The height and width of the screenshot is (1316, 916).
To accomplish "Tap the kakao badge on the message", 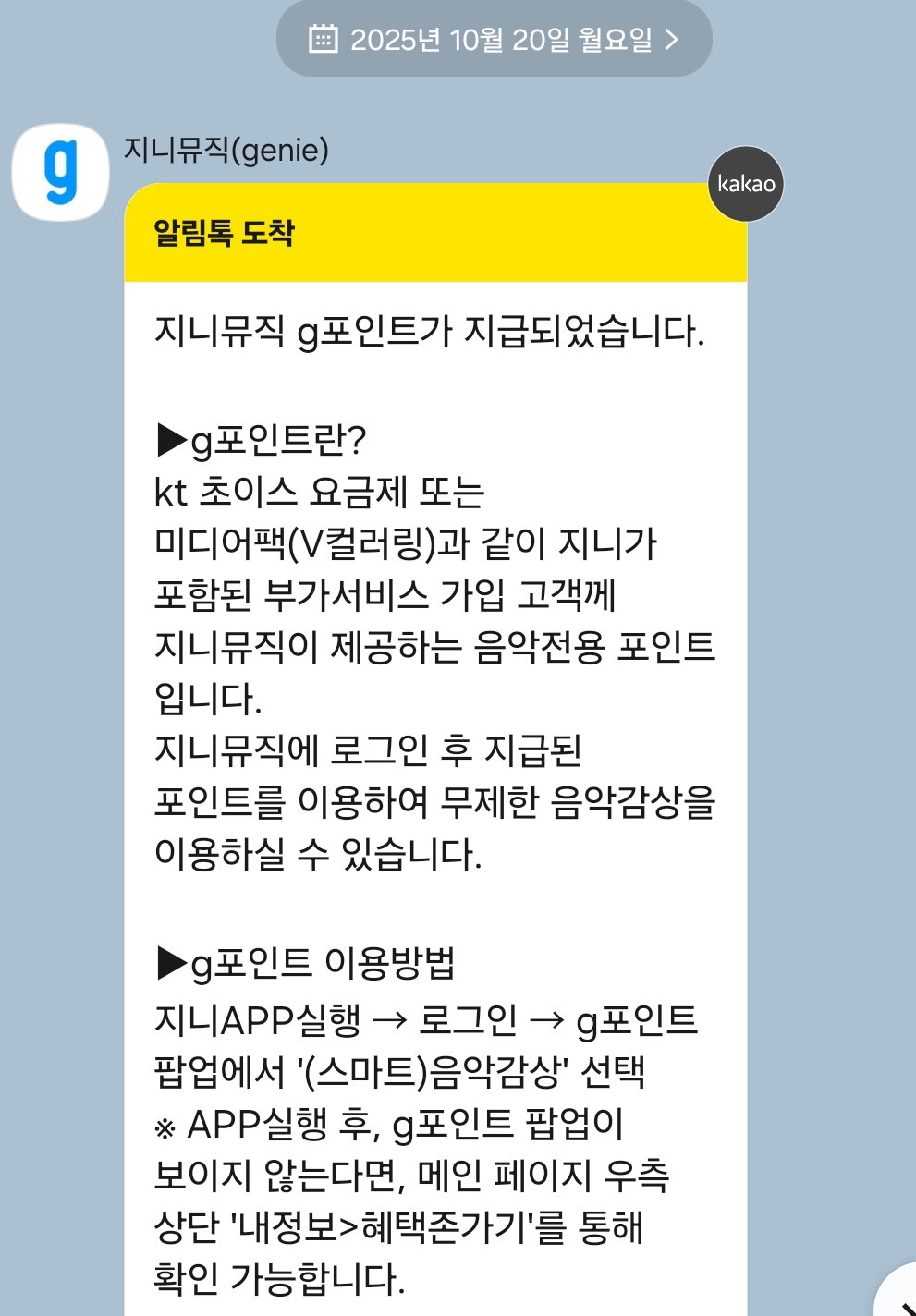I will pos(745,184).
